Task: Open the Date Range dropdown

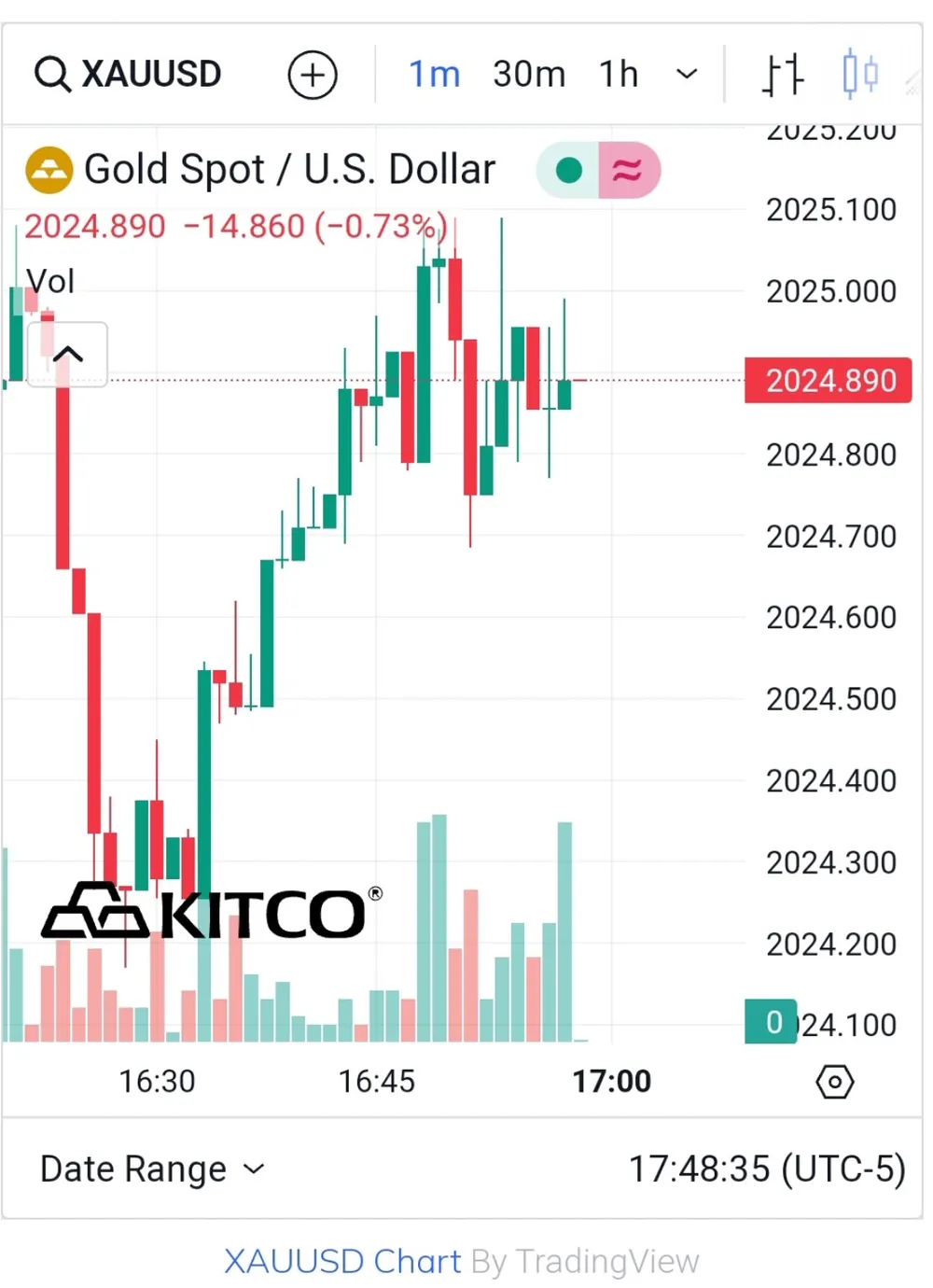Action: coord(152,1169)
